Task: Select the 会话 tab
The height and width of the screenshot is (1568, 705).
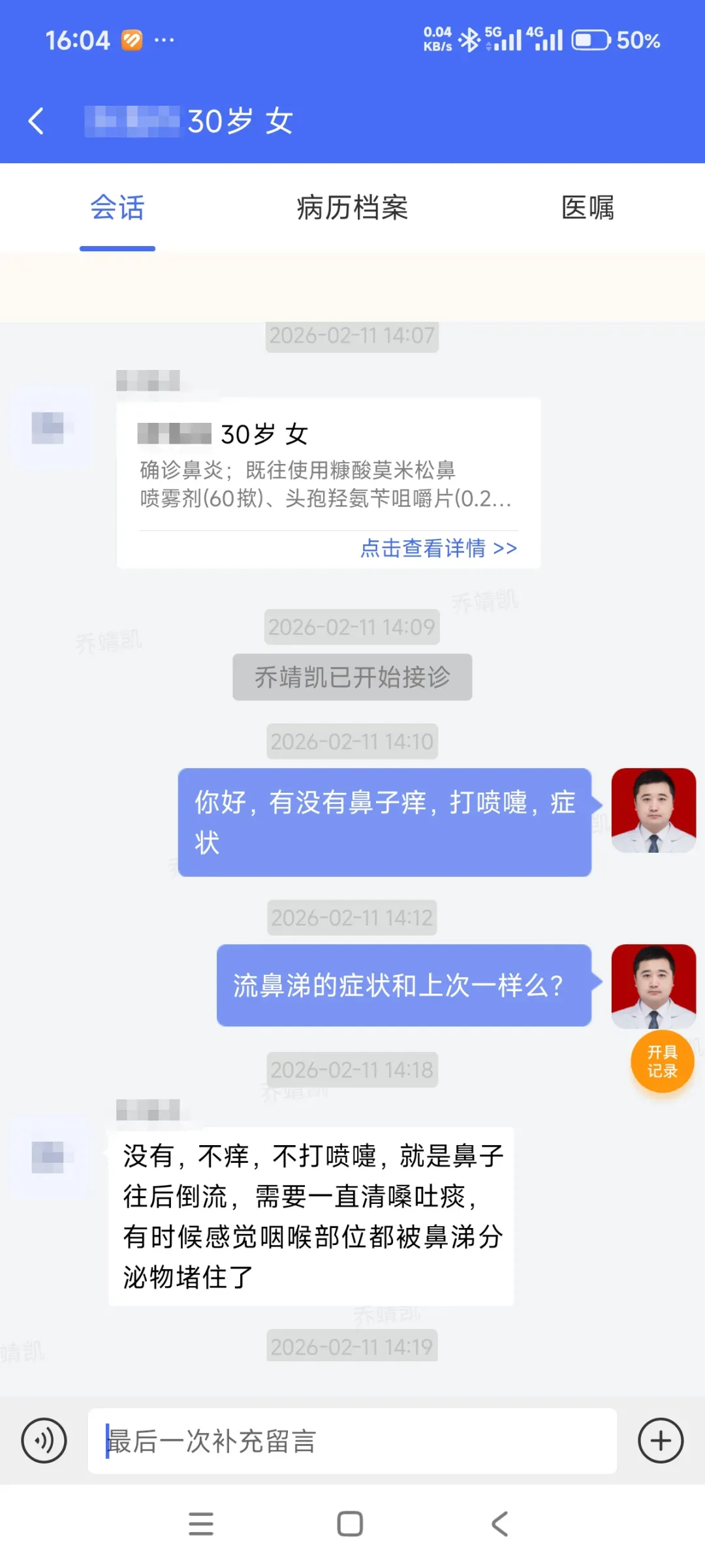Action: coord(117,208)
